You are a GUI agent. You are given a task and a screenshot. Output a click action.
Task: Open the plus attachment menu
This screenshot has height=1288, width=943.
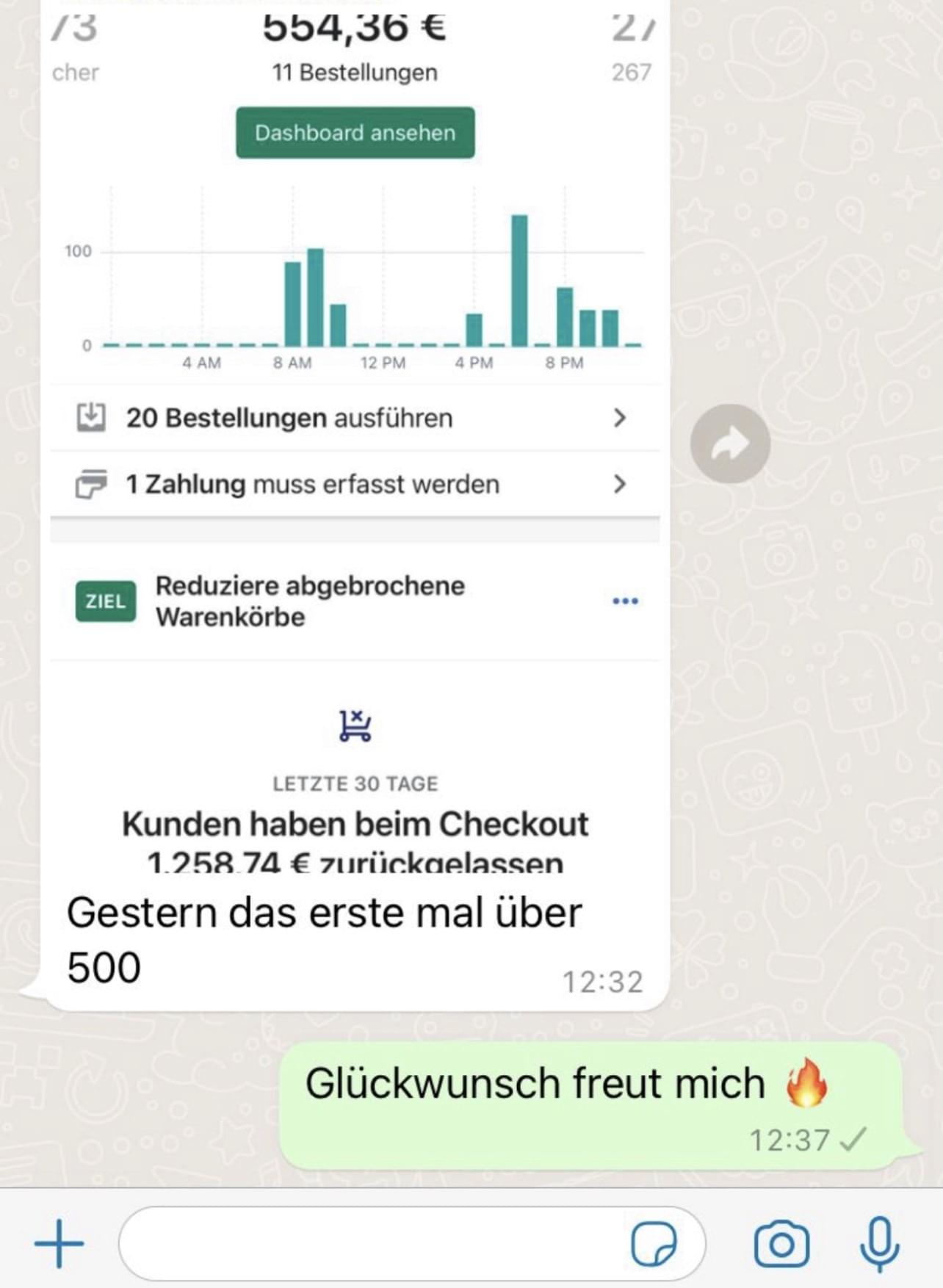[59, 1244]
